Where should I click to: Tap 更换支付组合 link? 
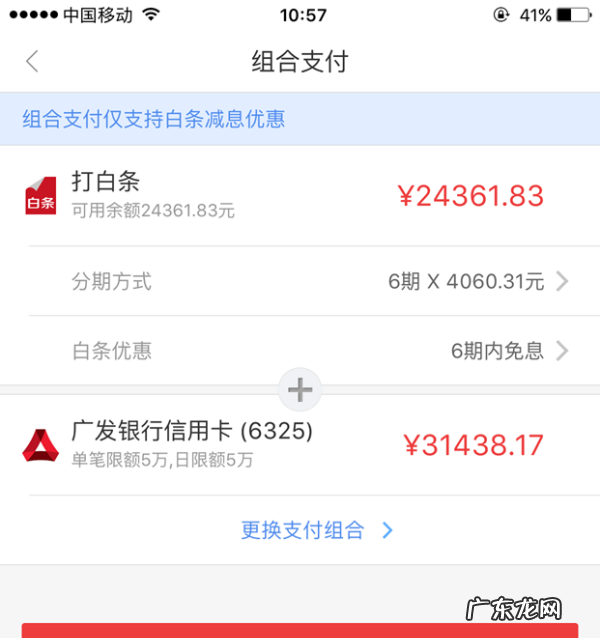click(x=316, y=530)
